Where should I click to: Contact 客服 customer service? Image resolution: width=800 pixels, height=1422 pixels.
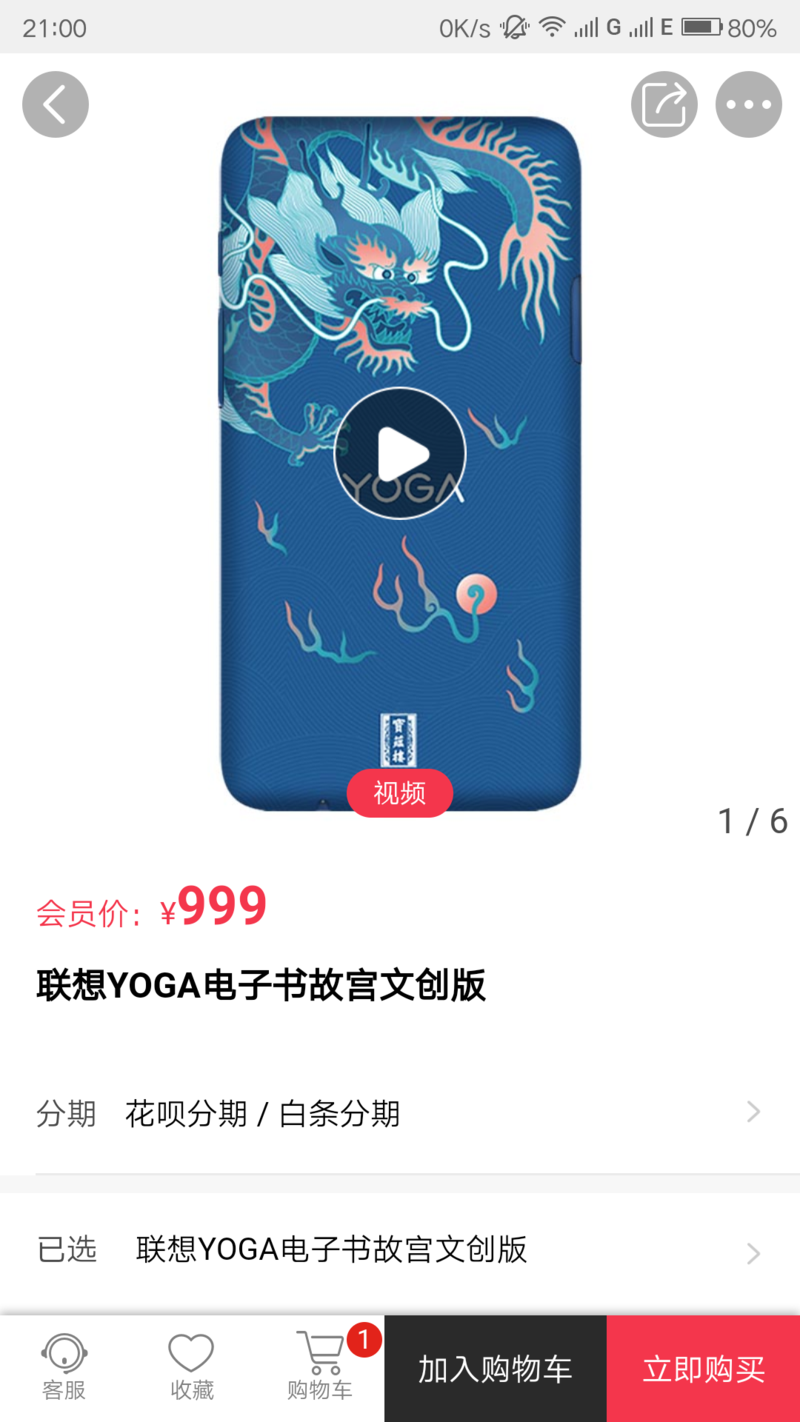[64, 1368]
